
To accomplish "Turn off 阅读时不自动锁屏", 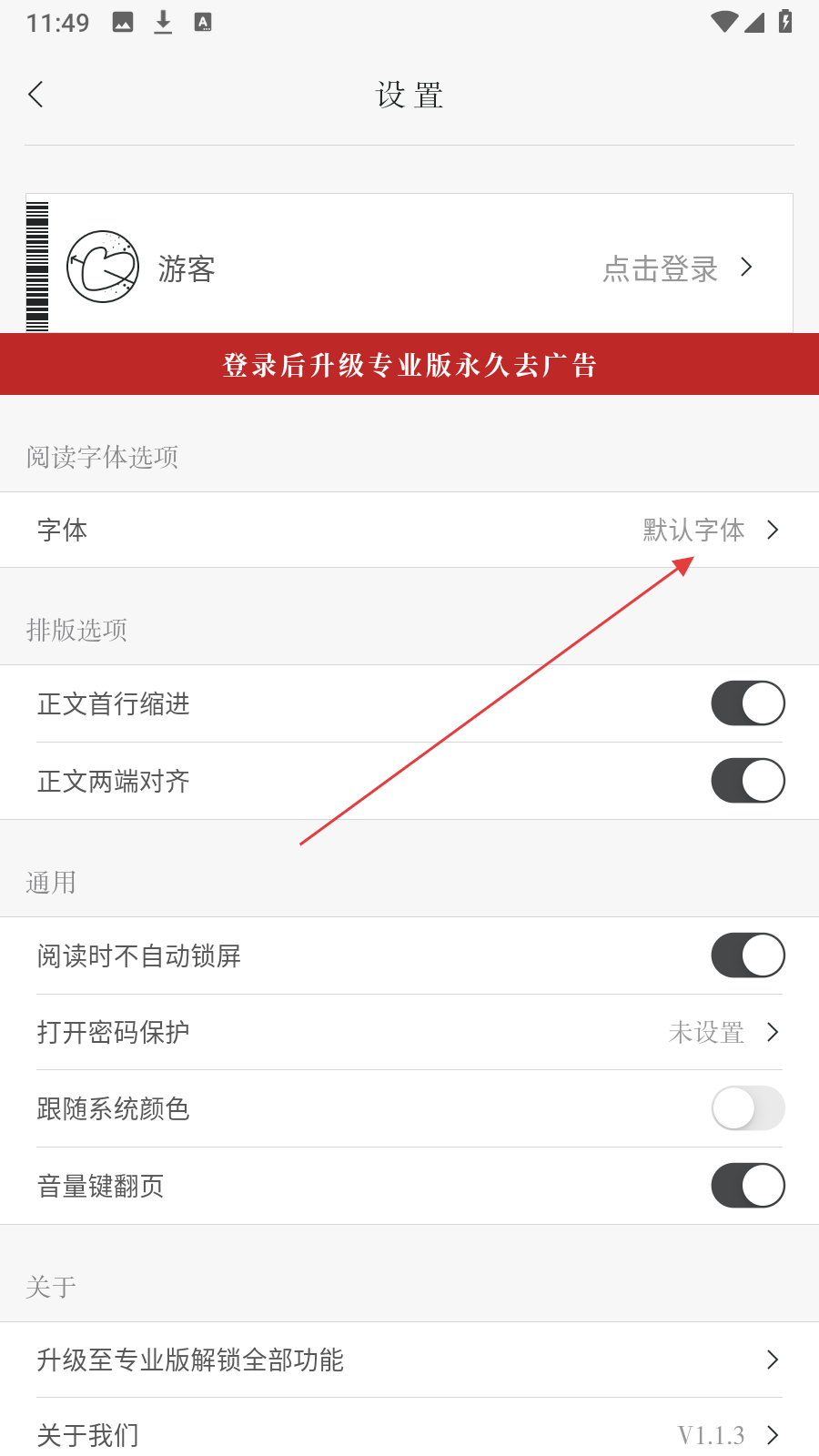I will tap(747, 955).
